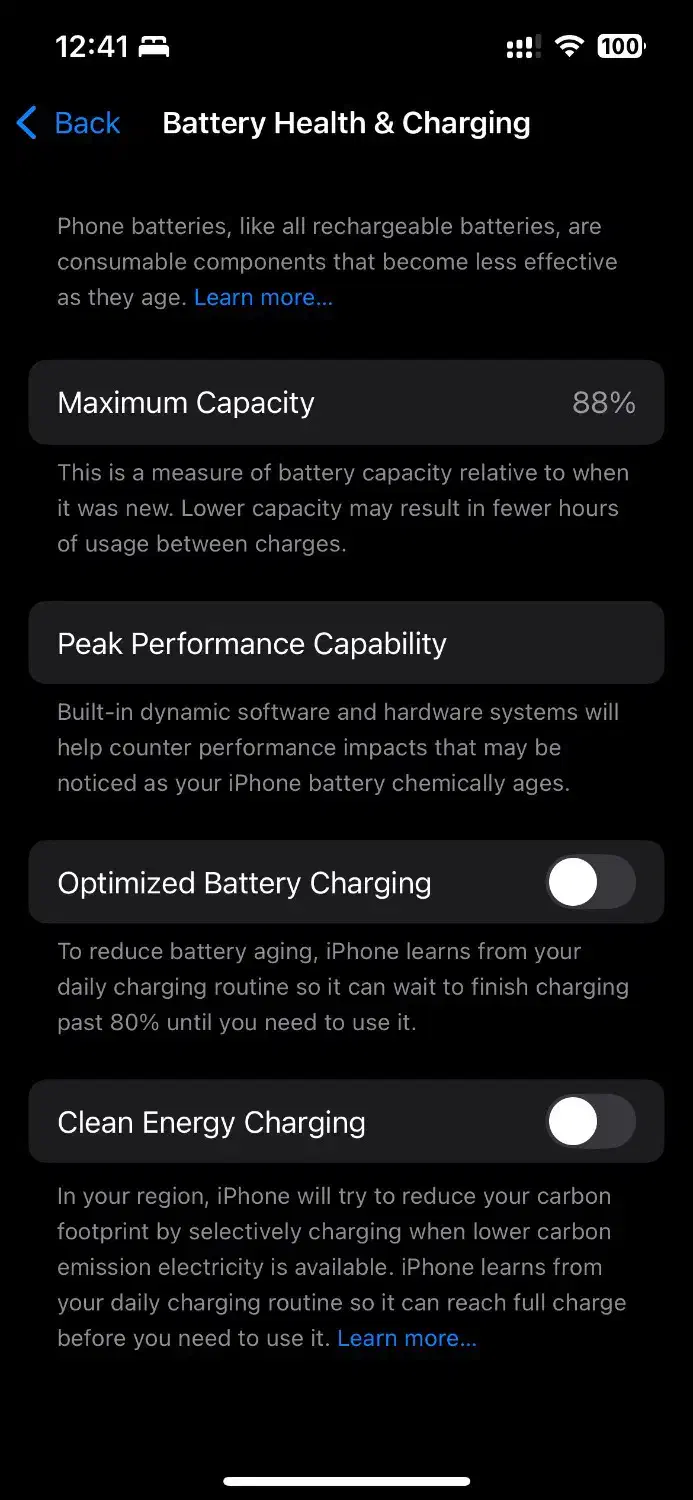Open Learn more link about phone batteries
693x1500 pixels.
coord(263,297)
